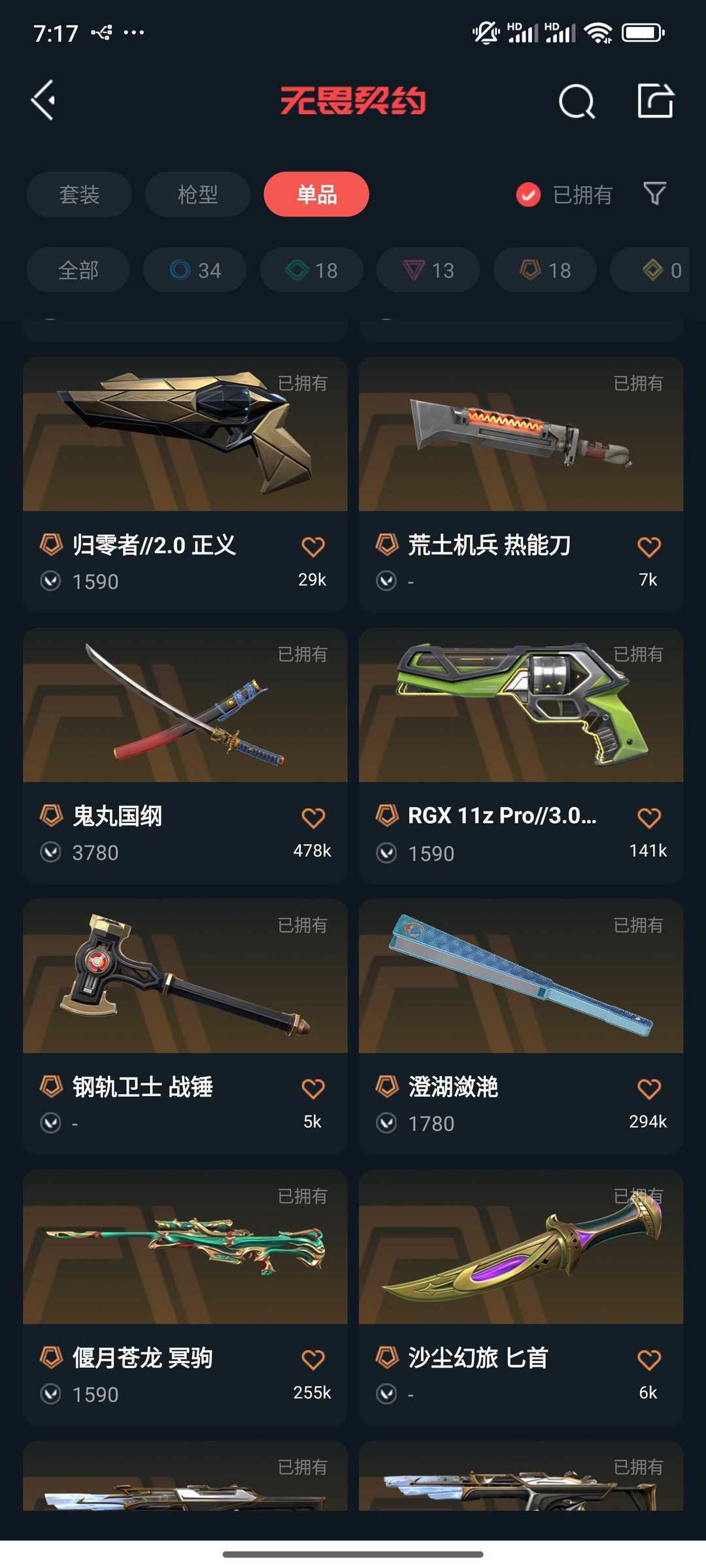Tap the share icon in the header

[655, 101]
